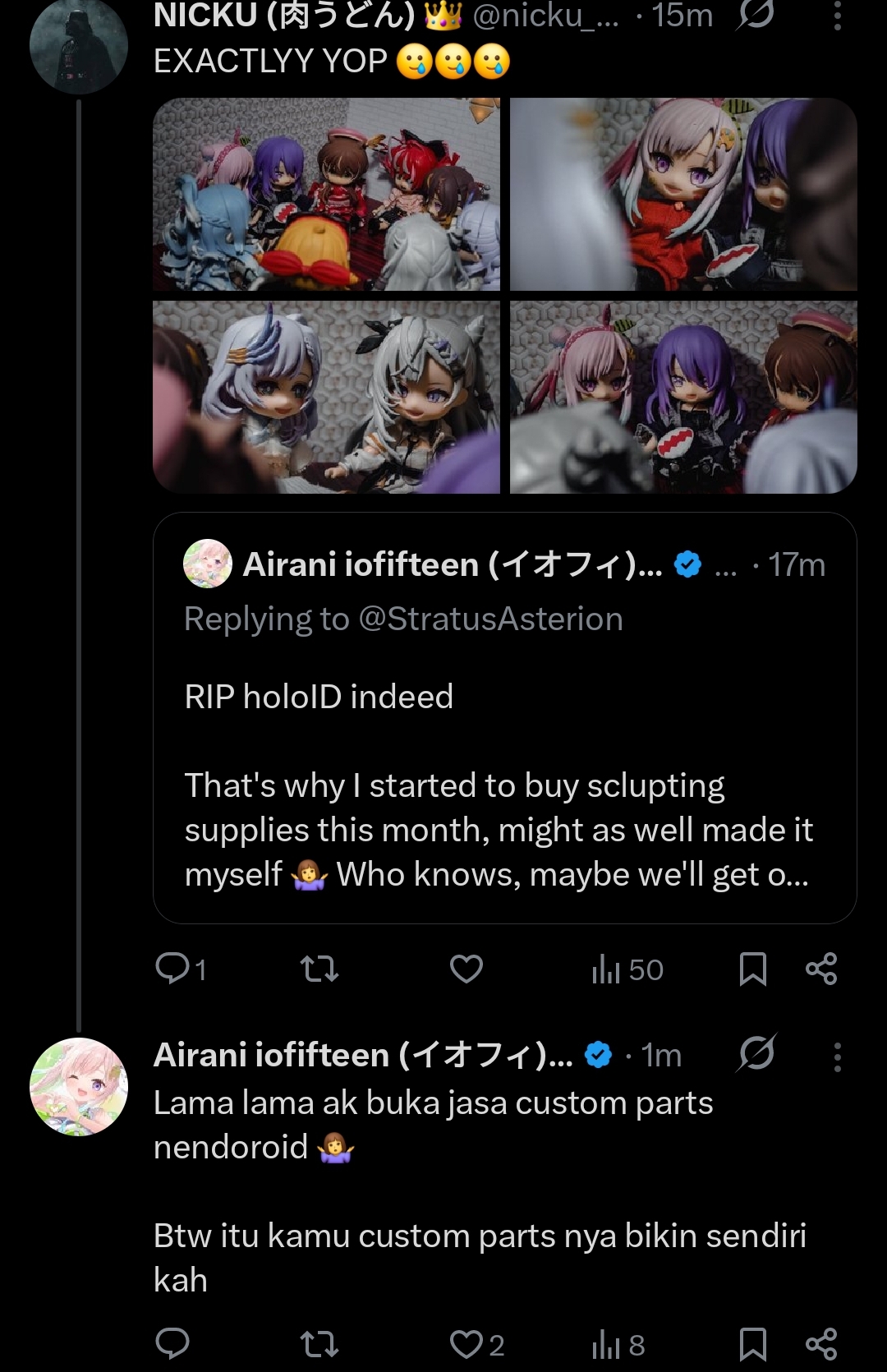Open the first figure photo in NICKU's post

pyautogui.click(x=326, y=194)
